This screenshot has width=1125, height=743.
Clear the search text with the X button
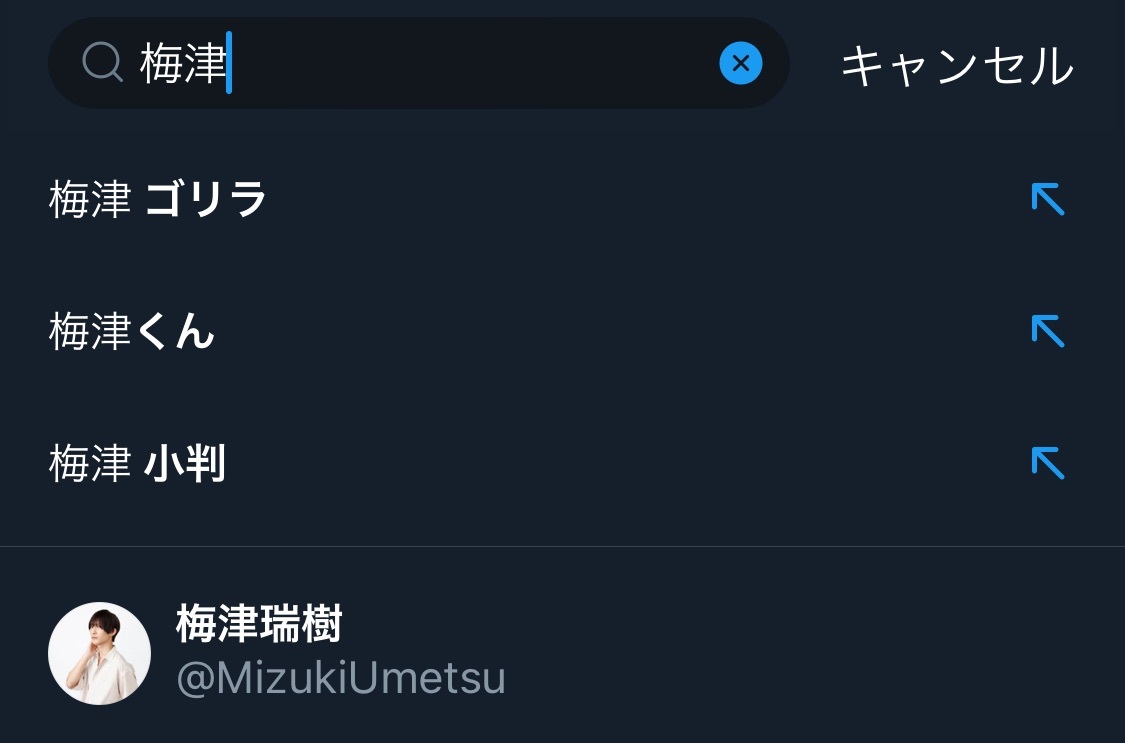pos(740,64)
